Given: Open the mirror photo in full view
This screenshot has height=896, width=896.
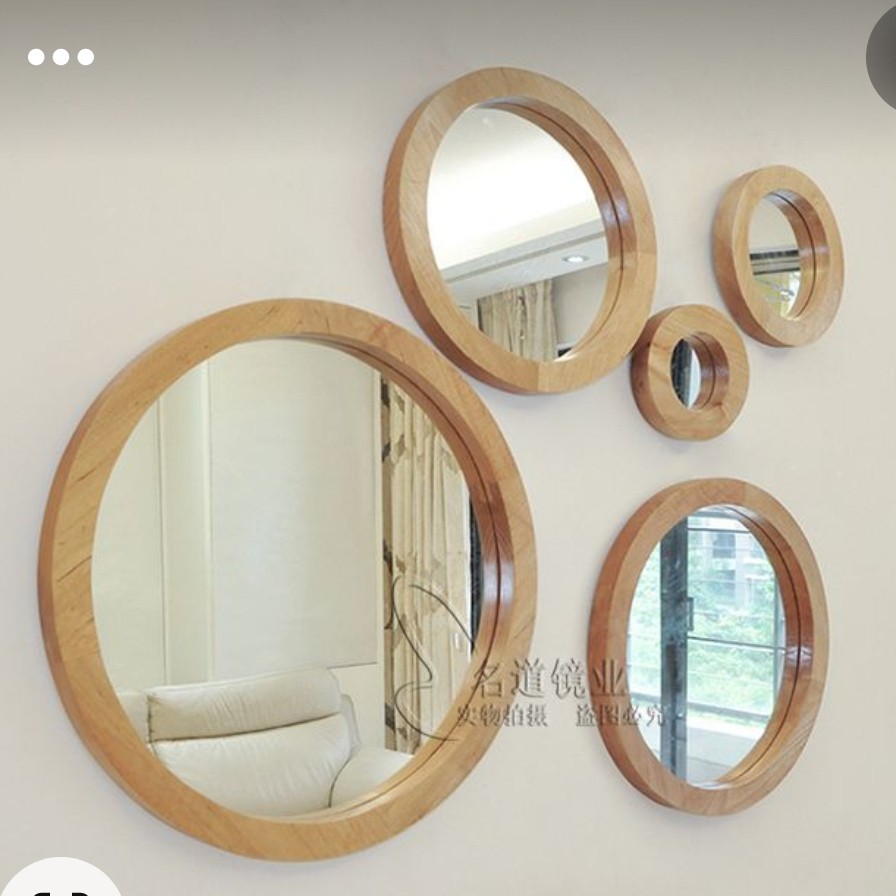Looking at the screenshot, I should pyautogui.click(x=448, y=450).
